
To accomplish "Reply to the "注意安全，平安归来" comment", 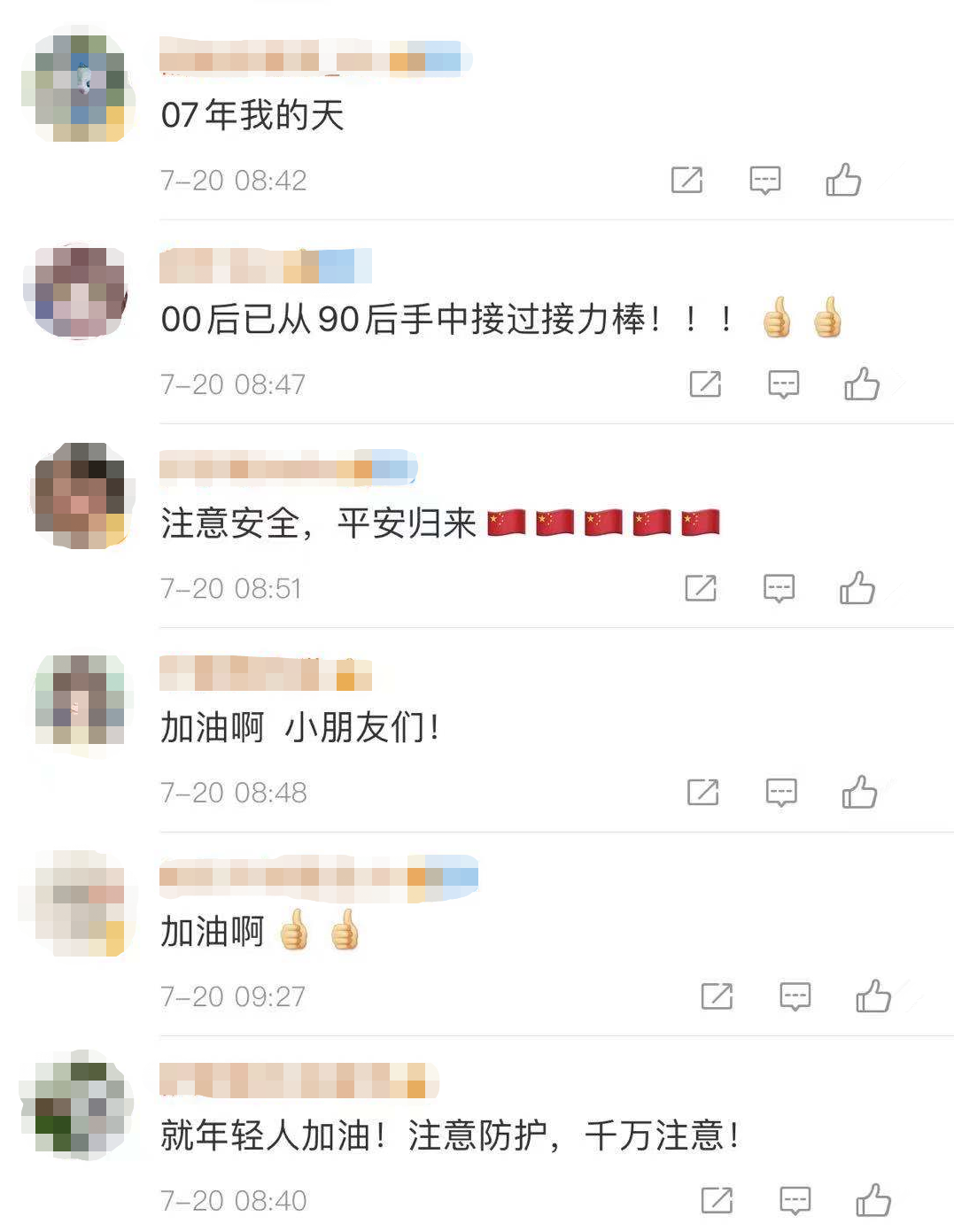I will (x=779, y=588).
